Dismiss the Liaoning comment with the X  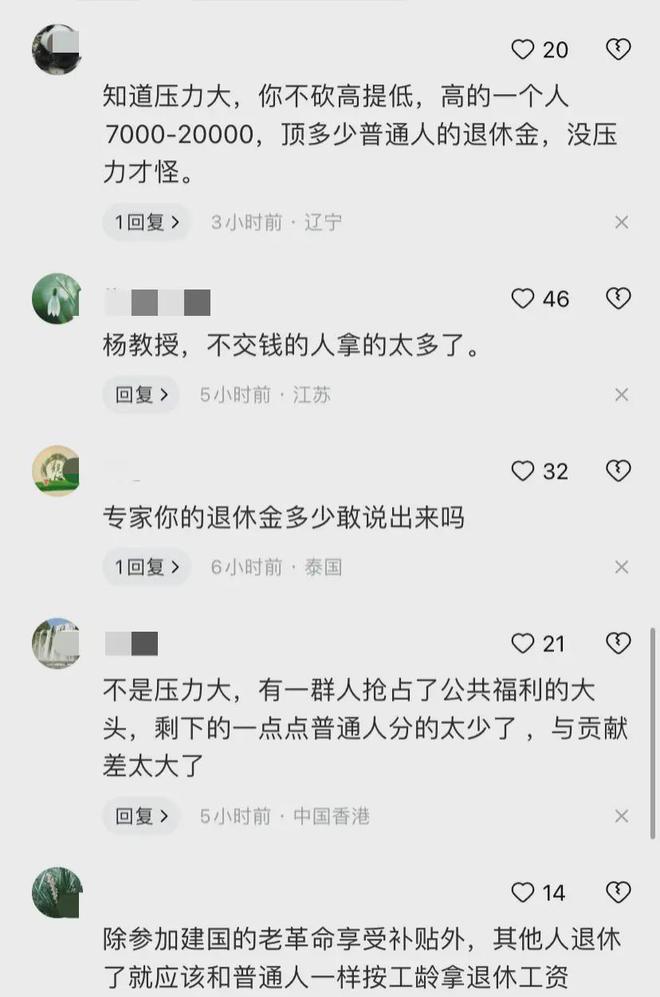[621, 222]
